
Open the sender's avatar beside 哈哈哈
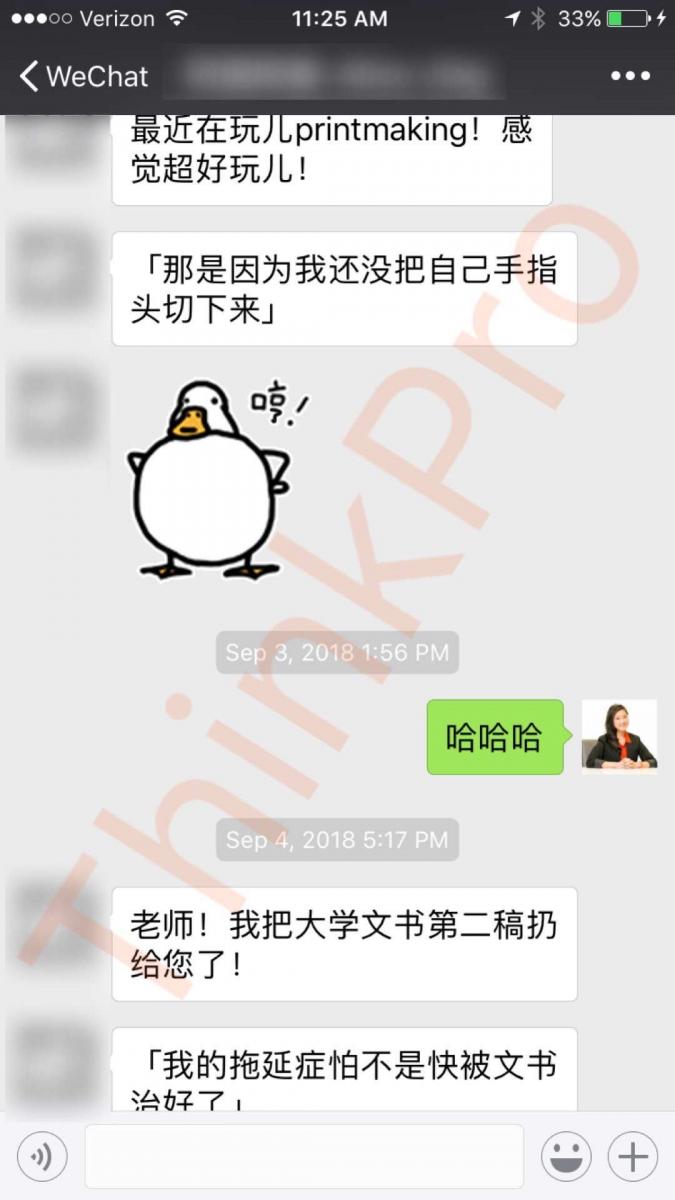[619, 737]
